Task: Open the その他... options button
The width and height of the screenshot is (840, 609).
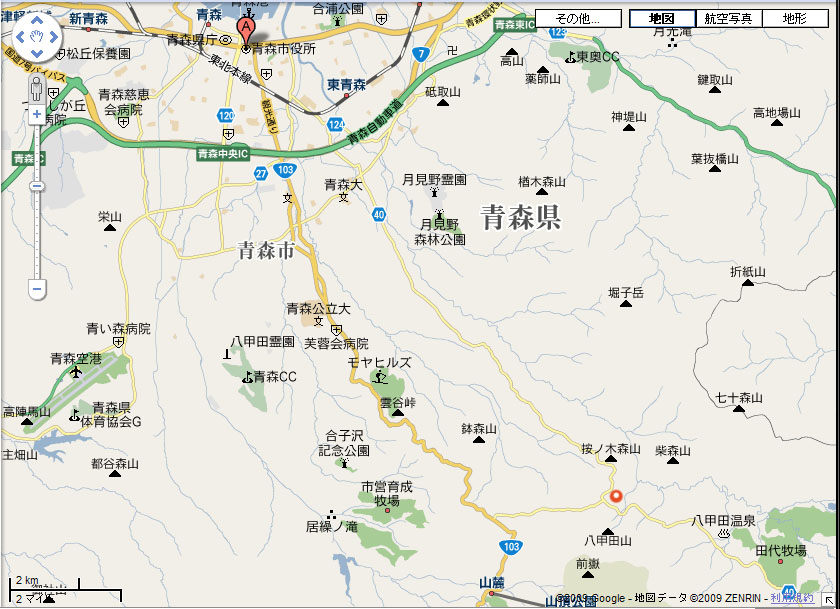Action: tap(579, 19)
